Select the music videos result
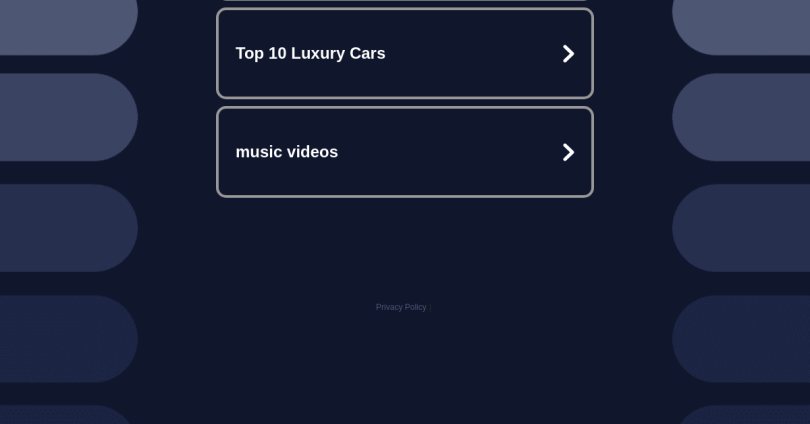The image size is (810, 424). pos(404,152)
